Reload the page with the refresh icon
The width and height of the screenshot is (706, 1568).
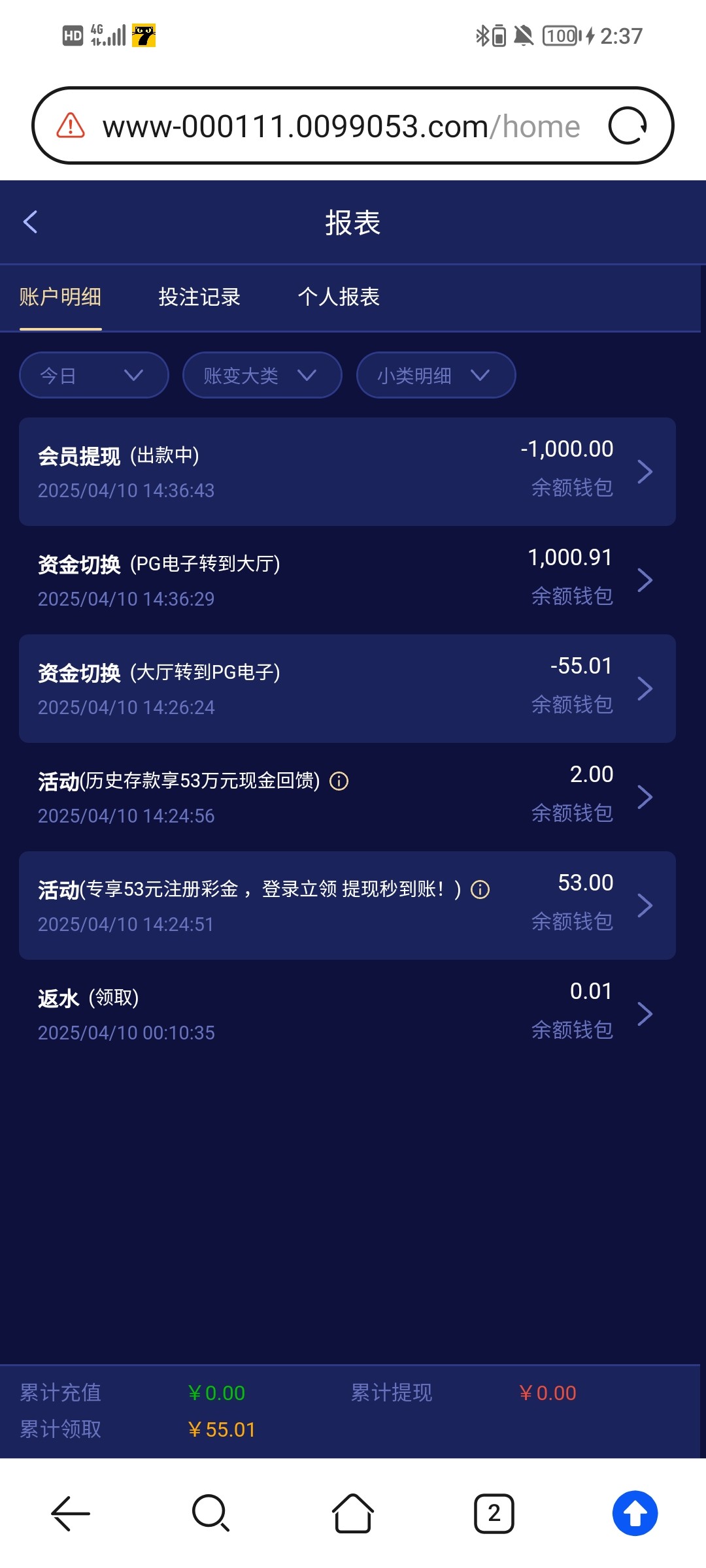click(627, 125)
